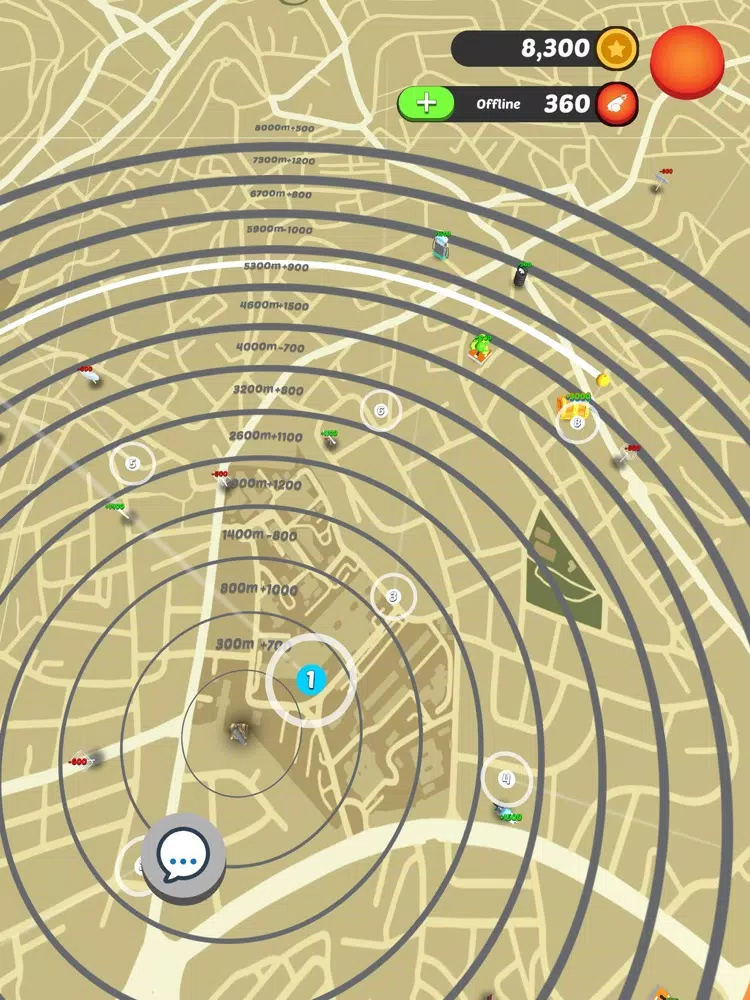Select the level 8 circle marker

(x=577, y=422)
